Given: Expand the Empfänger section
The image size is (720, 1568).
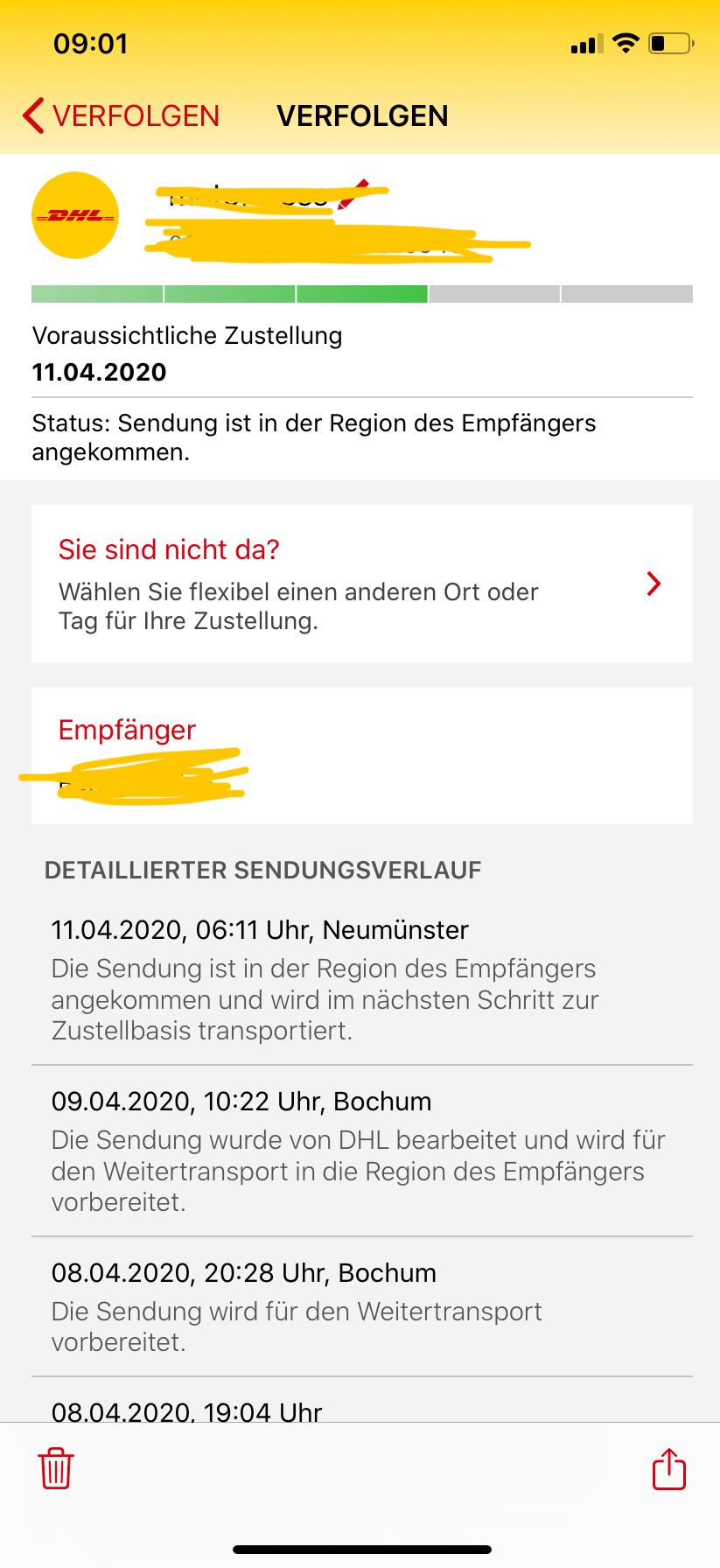Looking at the screenshot, I should click(x=127, y=730).
